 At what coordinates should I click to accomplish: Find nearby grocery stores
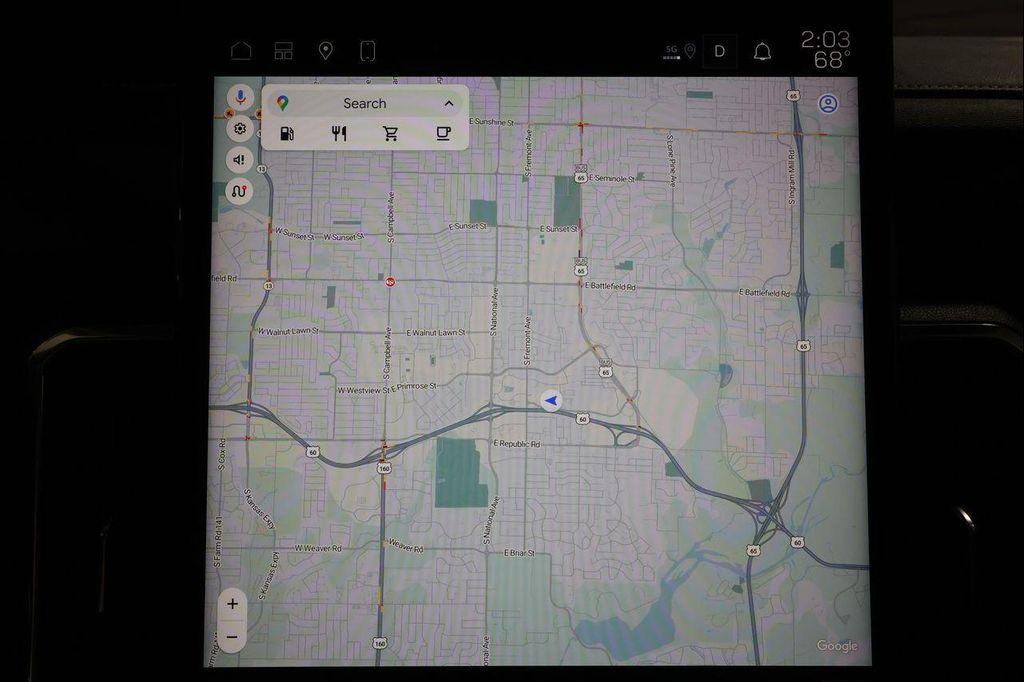pyautogui.click(x=391, y=133)
